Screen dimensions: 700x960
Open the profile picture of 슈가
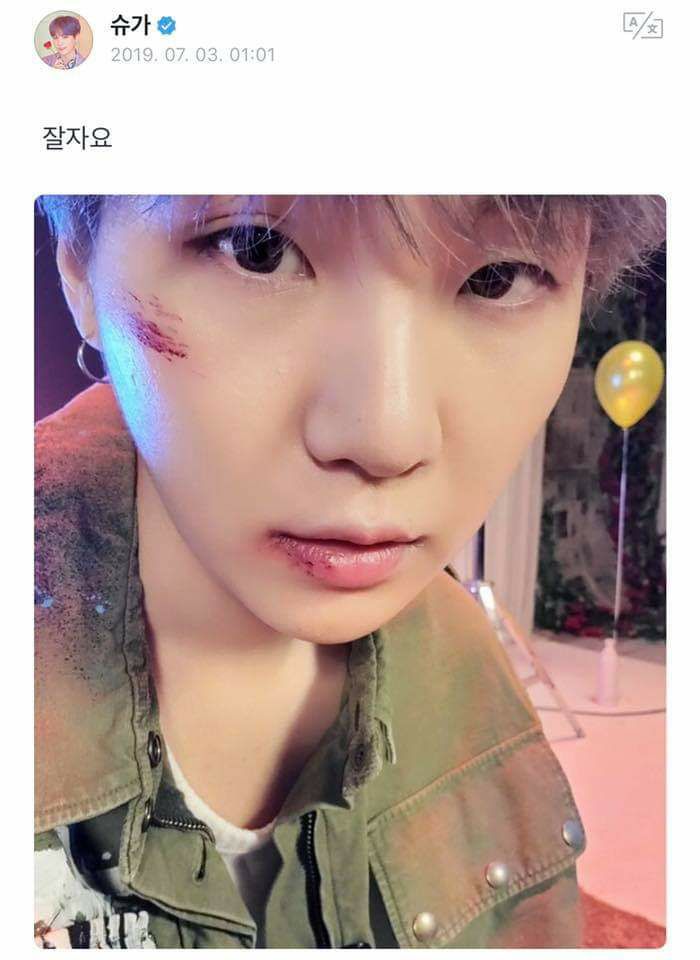(63, 40)
